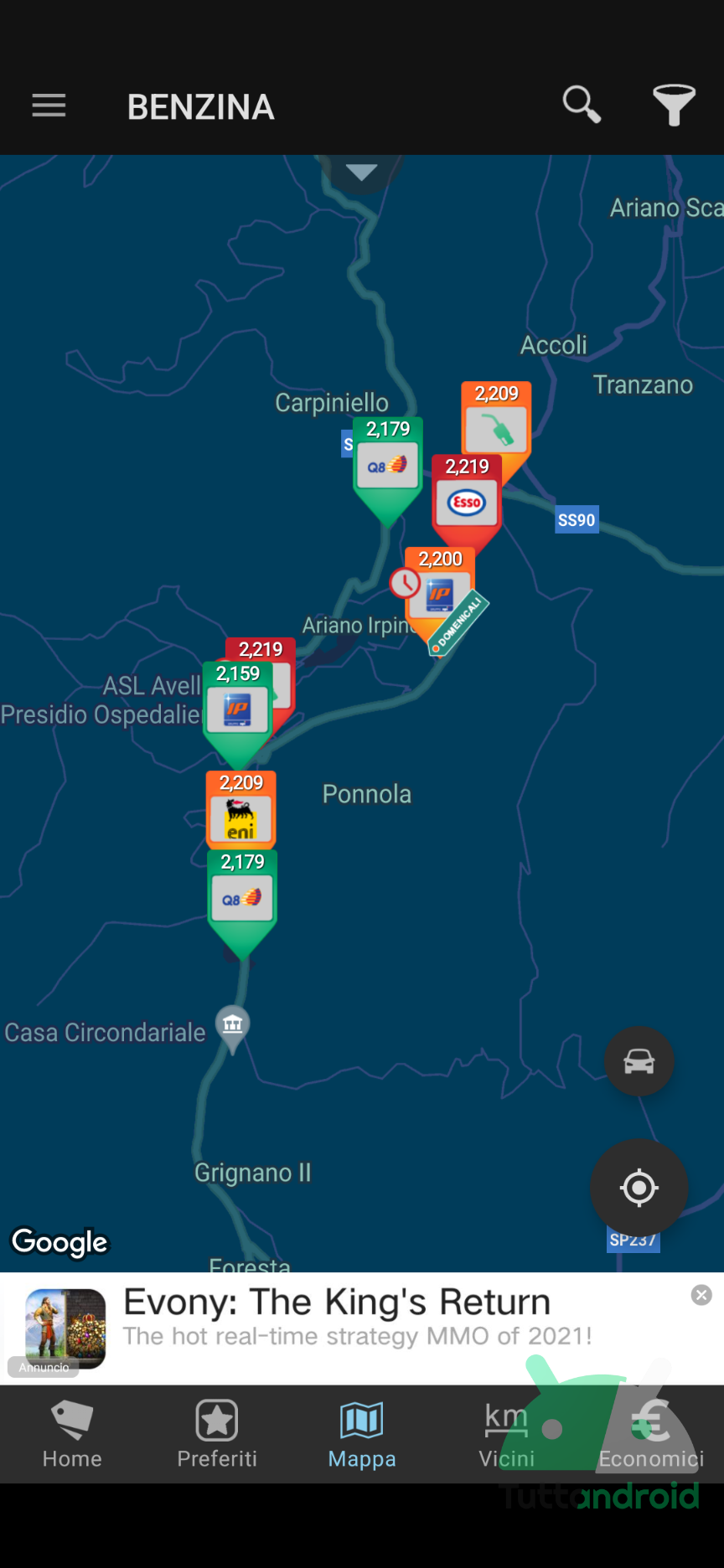Screen dimensions: 724x1568
Task: Select the Q8 station near Carpiniello
Action: [387, 465]
